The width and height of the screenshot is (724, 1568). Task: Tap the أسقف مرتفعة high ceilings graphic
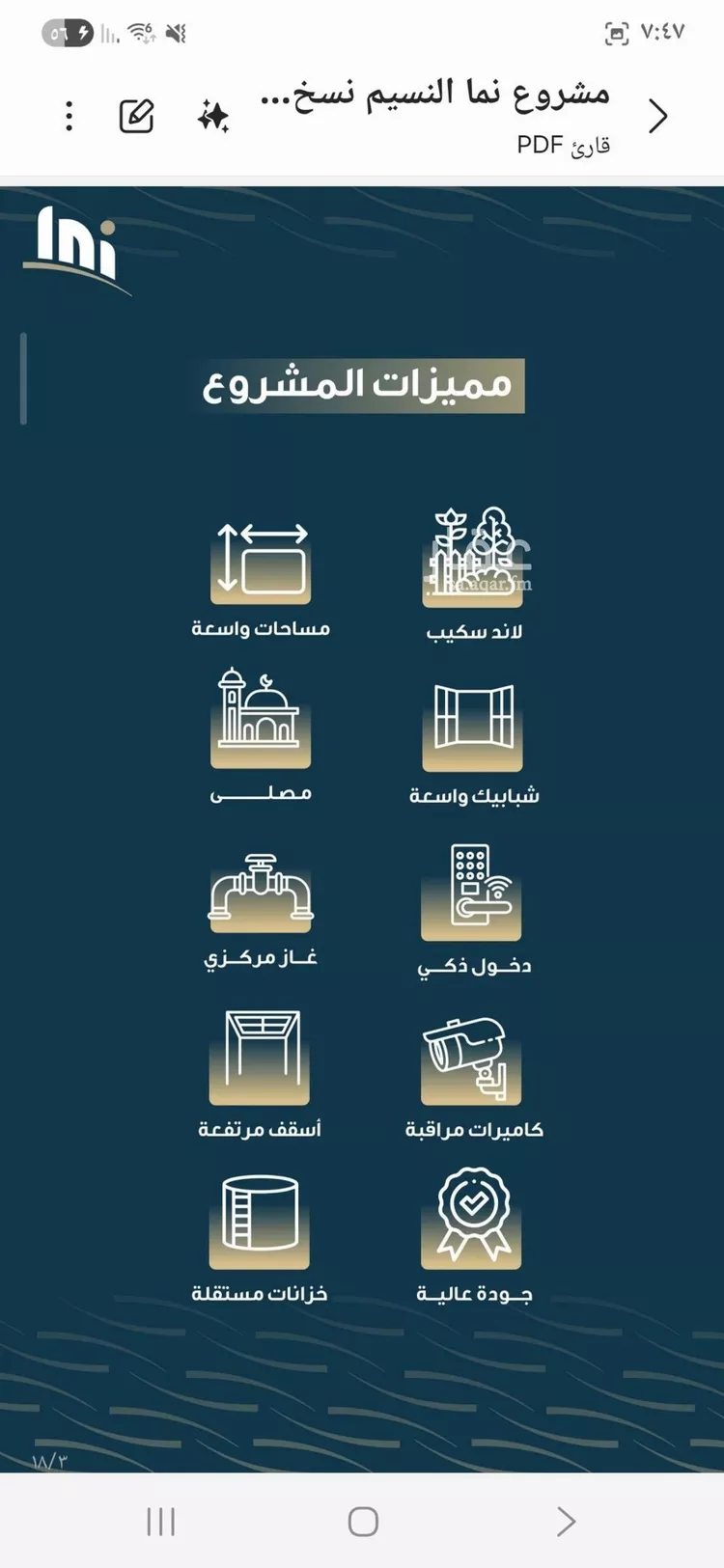(x=259, y=1055)
